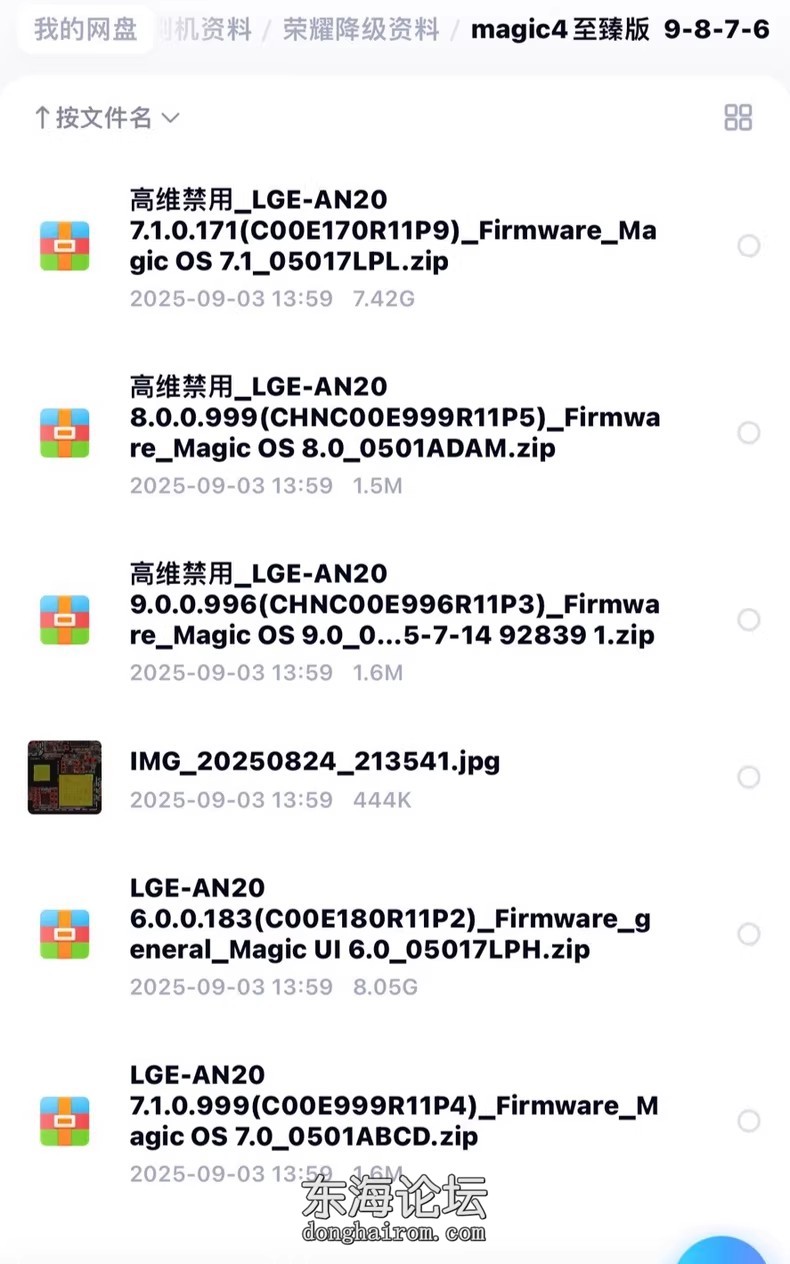
Task: Click the archive icon of the 7.1.0.171 firmware zip
Action: 64,245
